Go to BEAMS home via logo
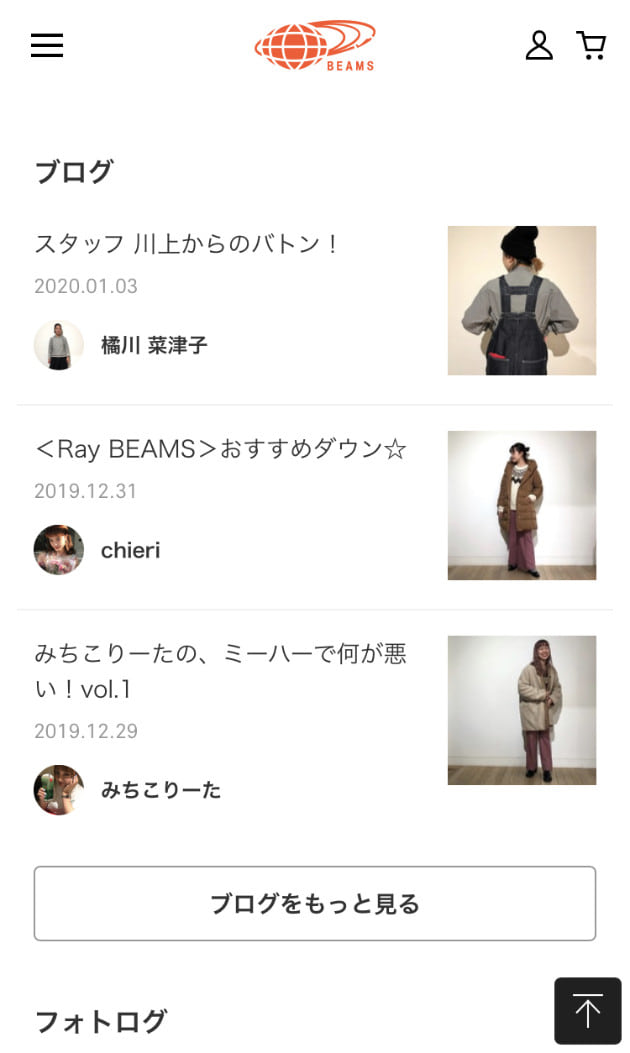Screen dimensions: 630x1053 315,46
